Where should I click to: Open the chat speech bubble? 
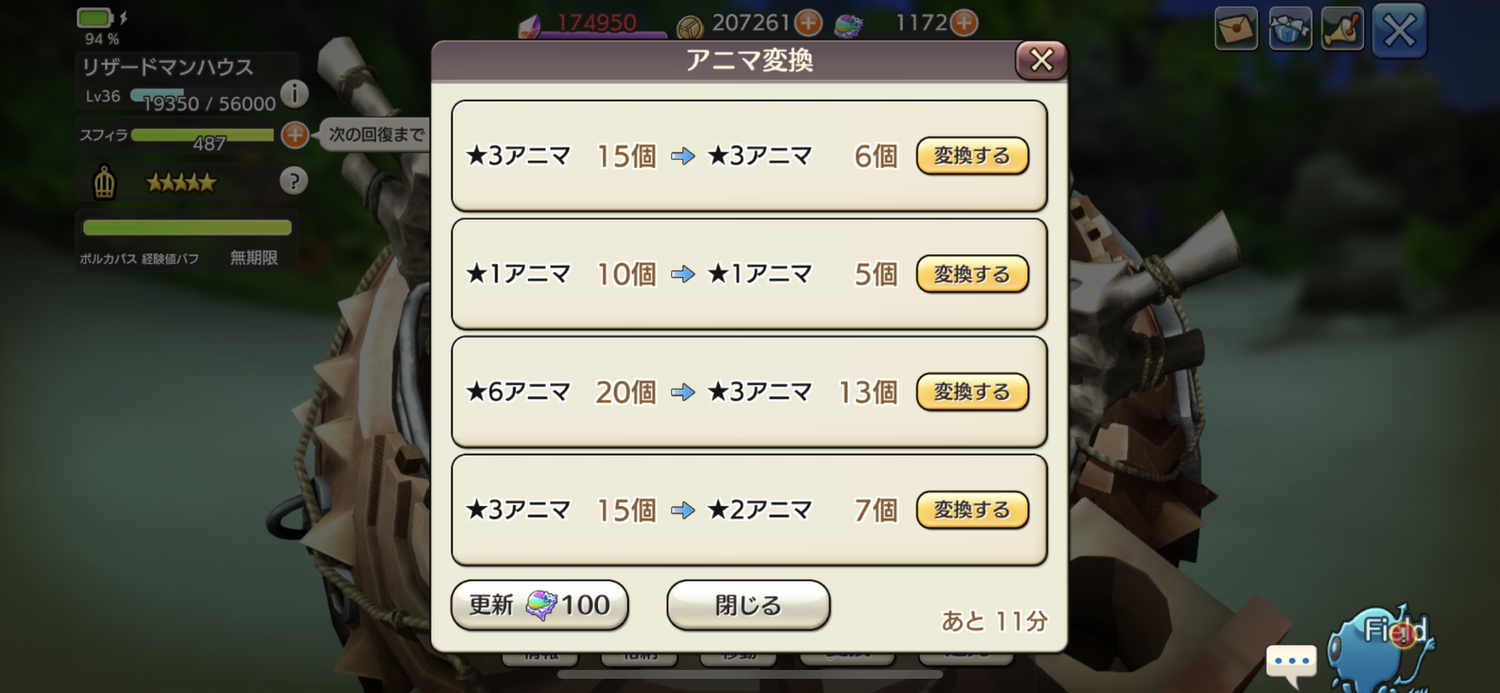click(1290, 661)
